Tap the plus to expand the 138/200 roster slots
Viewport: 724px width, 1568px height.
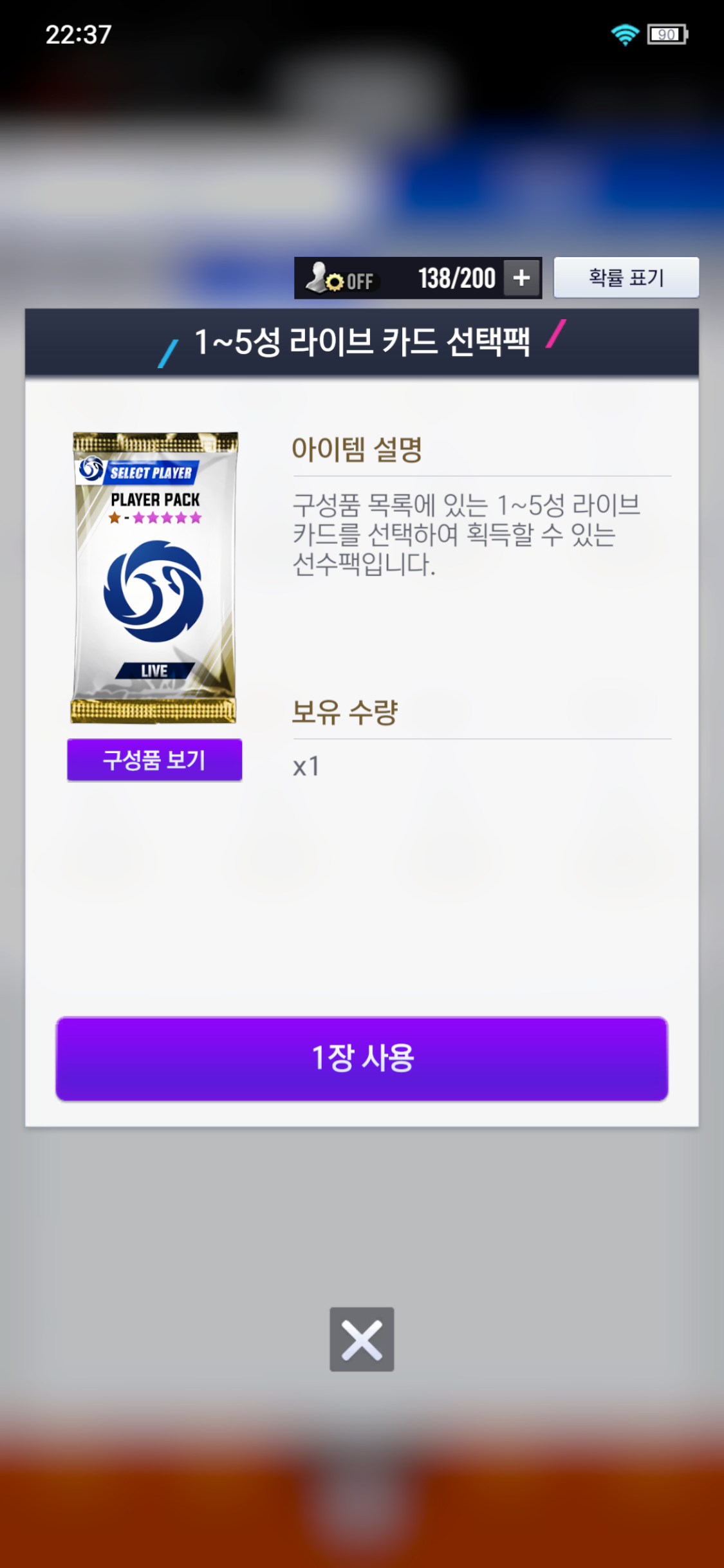point(521,278)
